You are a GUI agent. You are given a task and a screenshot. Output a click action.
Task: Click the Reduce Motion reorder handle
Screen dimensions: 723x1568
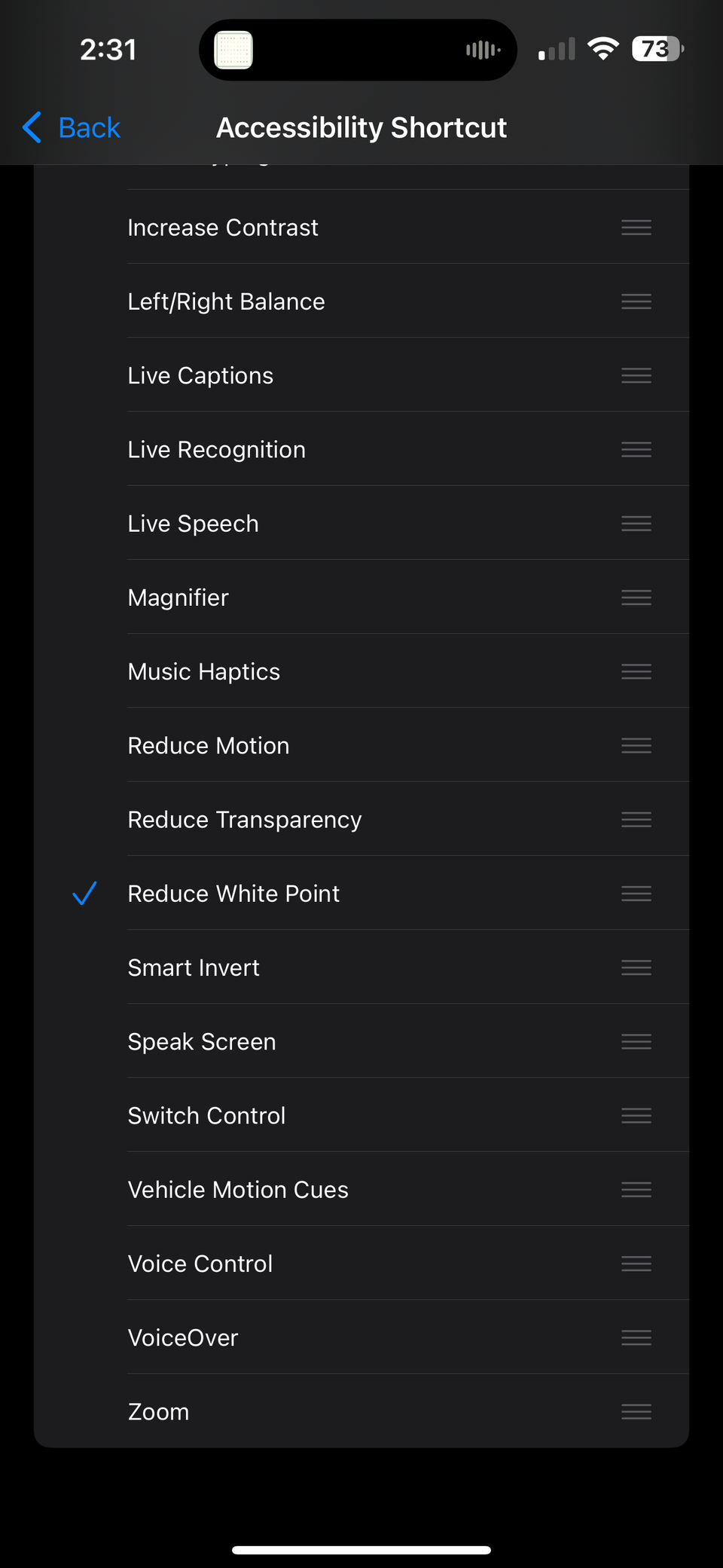[636, 745]
